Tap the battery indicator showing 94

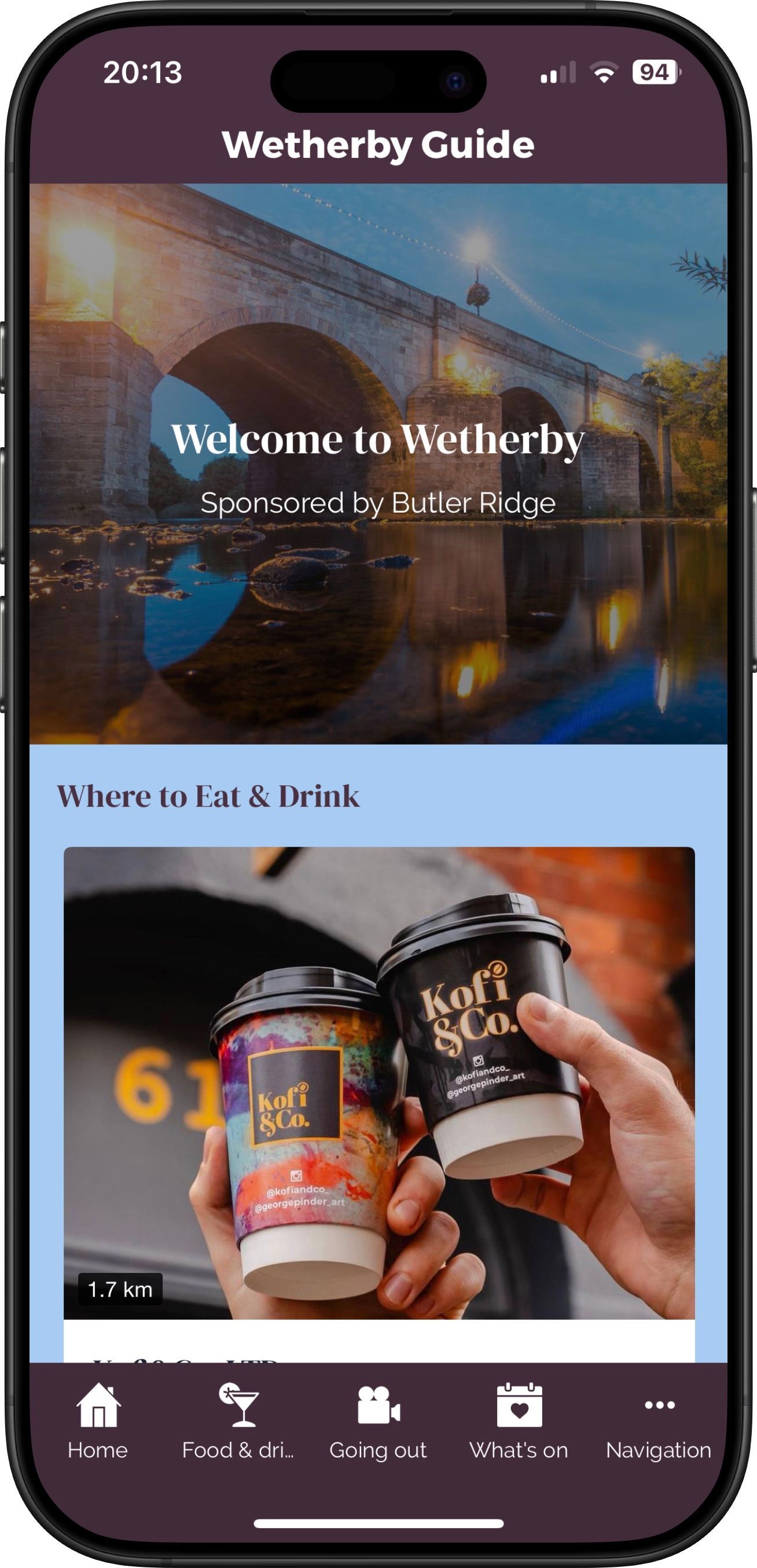(656, 73)
